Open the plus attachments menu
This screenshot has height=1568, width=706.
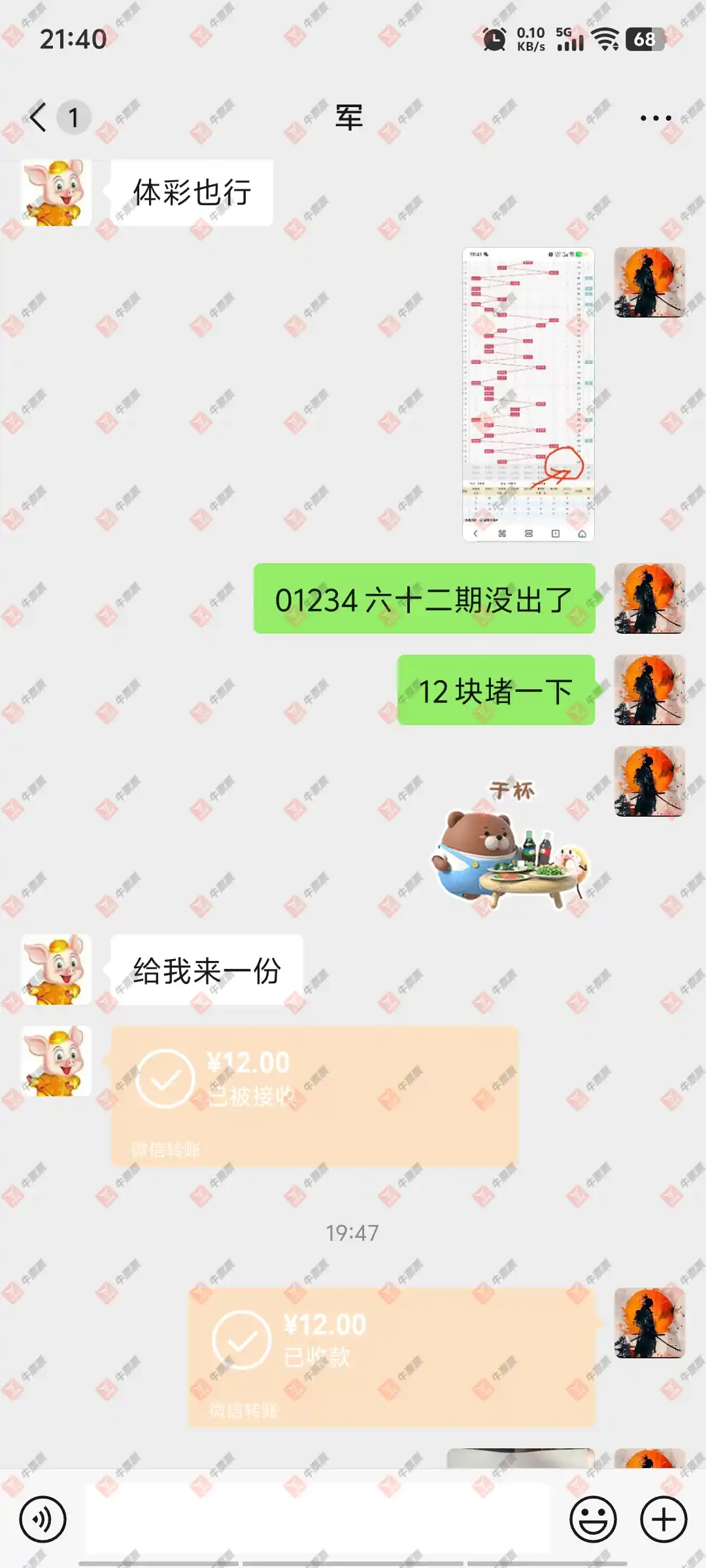coord(663,1520)
